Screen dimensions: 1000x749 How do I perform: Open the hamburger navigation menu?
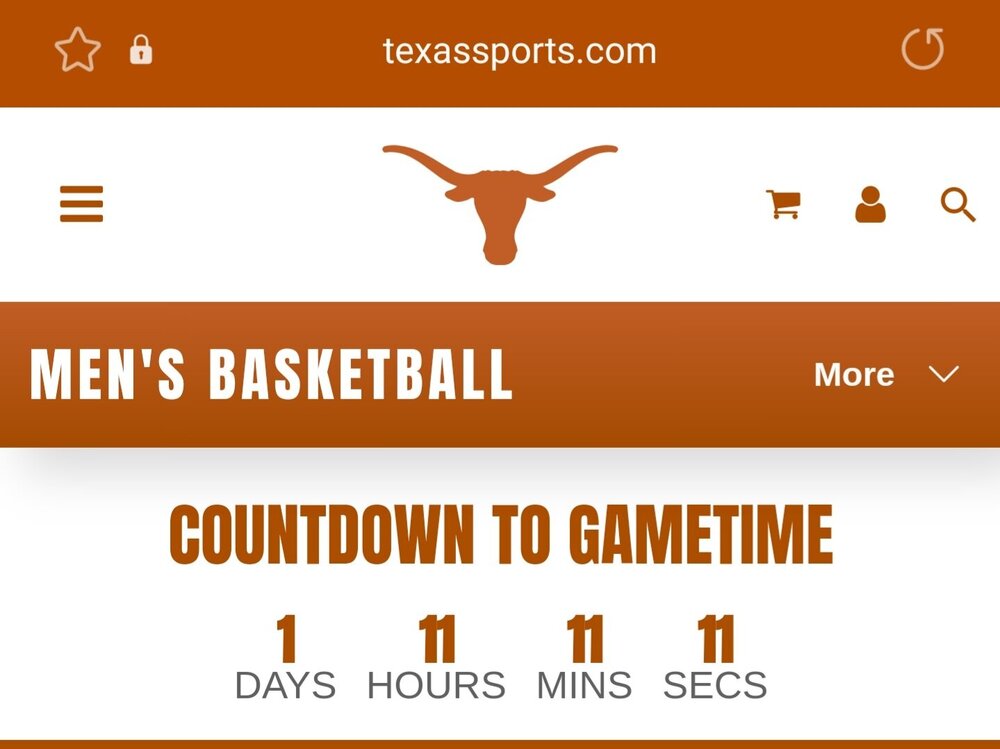coord(82,205)
